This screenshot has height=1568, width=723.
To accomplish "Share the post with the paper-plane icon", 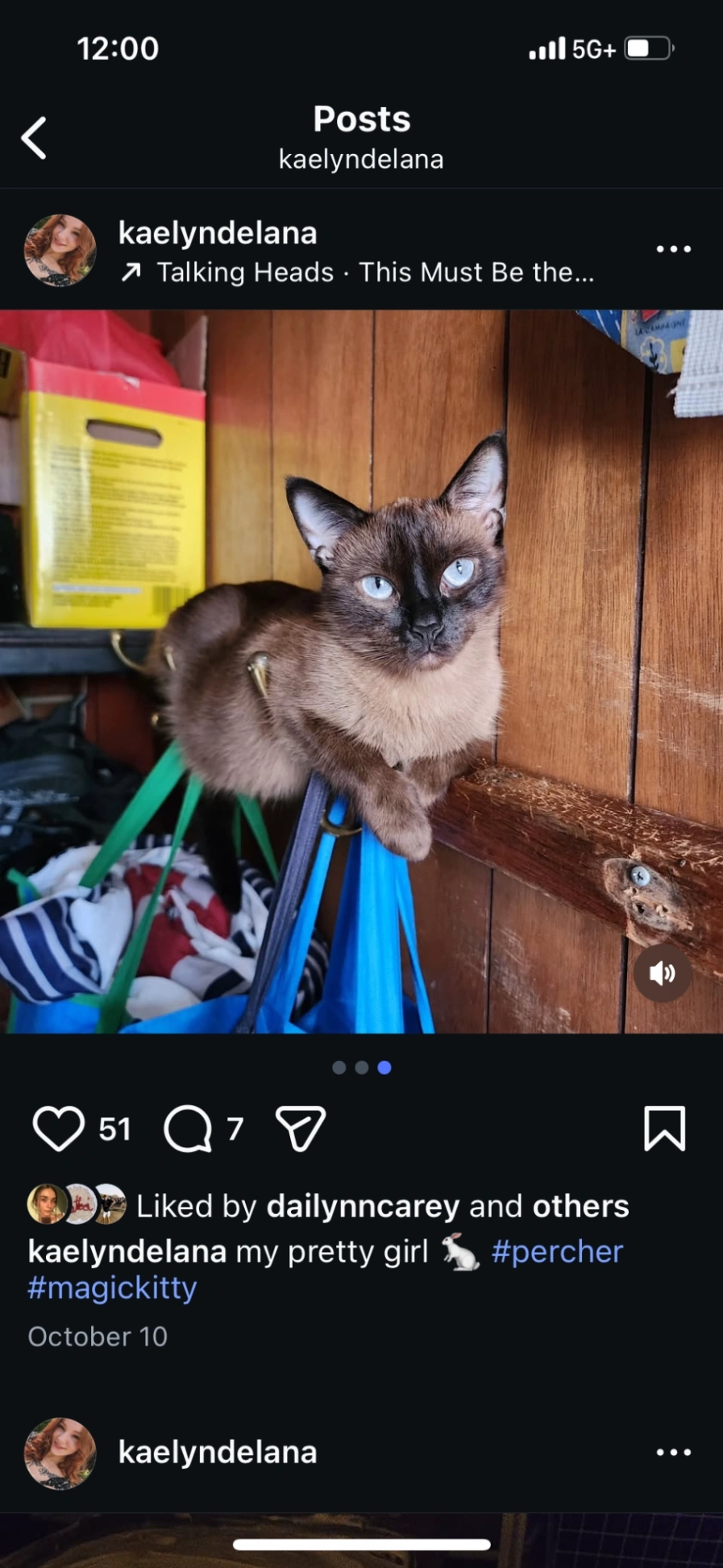I will 301,1128.
